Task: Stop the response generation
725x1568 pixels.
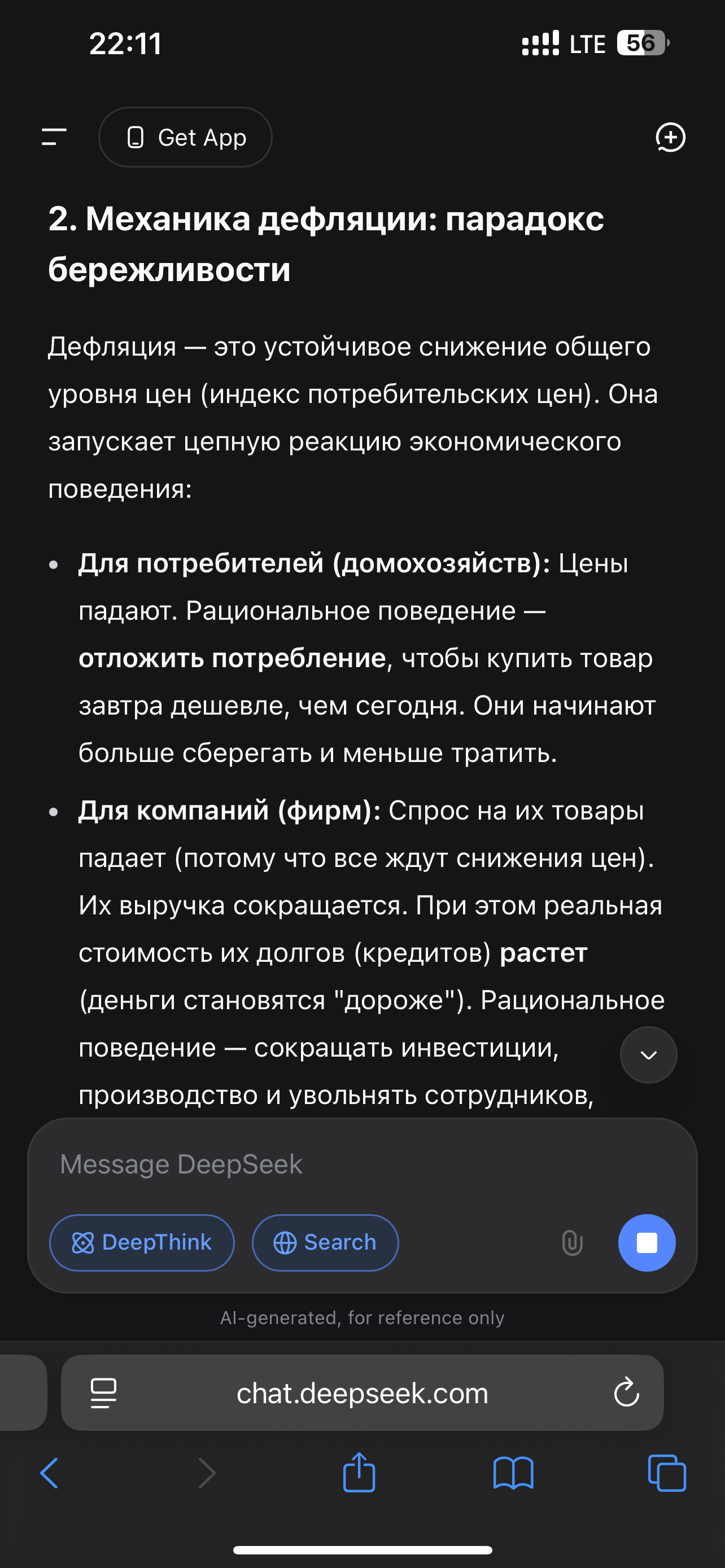Action: 647,1242
